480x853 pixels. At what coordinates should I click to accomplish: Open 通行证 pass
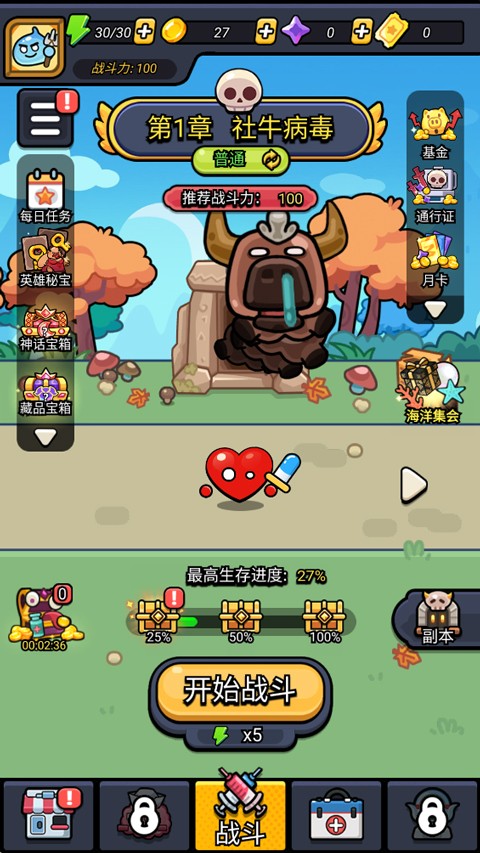(x=435, y=196)
